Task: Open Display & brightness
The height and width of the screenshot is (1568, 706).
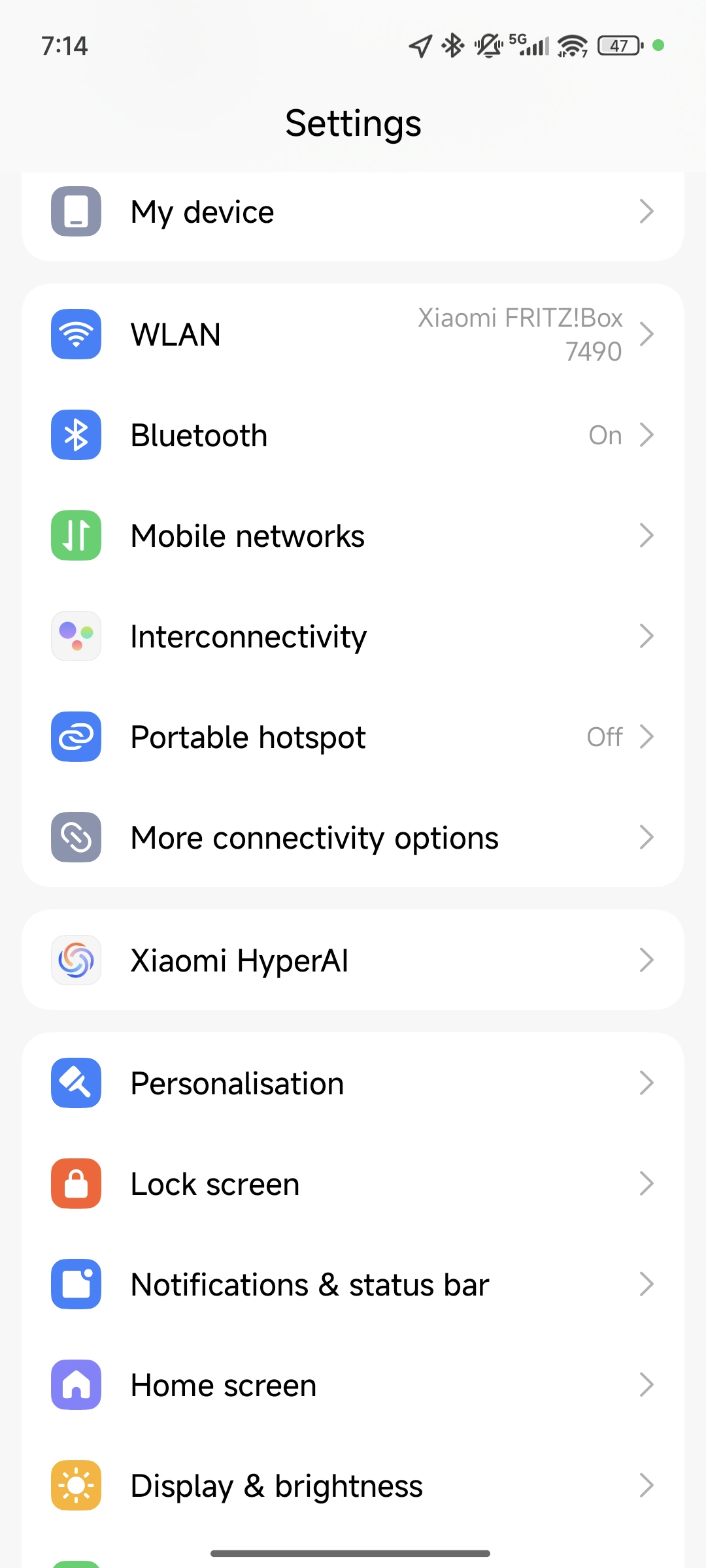Action: point(353,1486)
